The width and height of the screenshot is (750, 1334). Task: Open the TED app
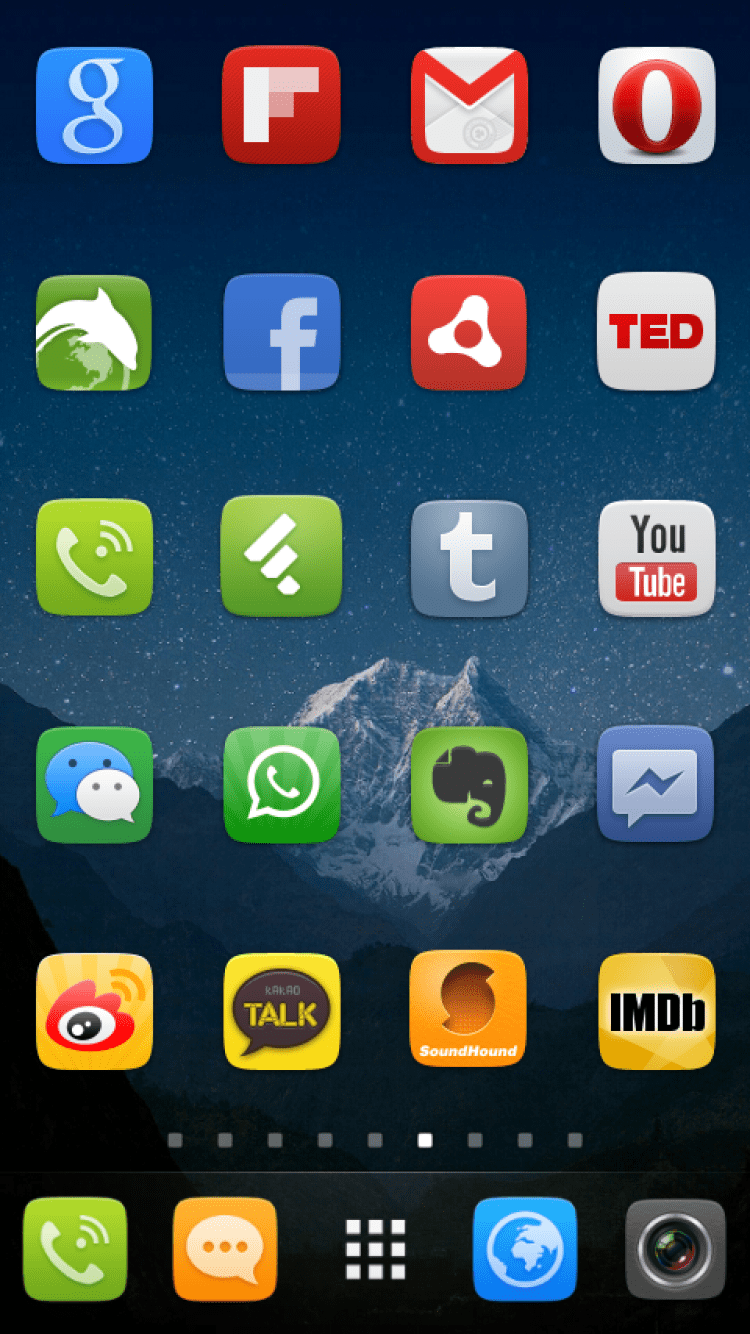coord(657,332)
